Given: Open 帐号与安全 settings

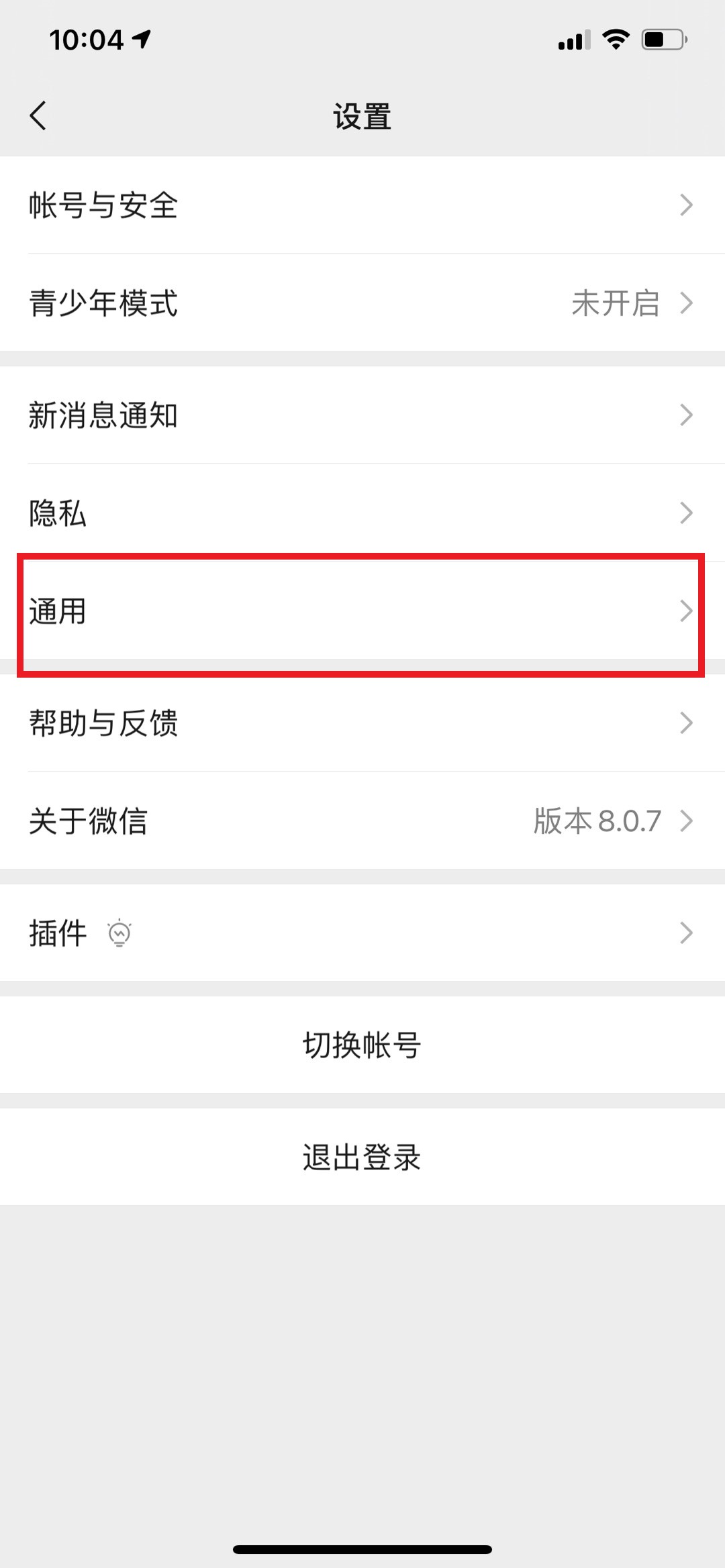Looking at the screenshot, I should point(362,205).
